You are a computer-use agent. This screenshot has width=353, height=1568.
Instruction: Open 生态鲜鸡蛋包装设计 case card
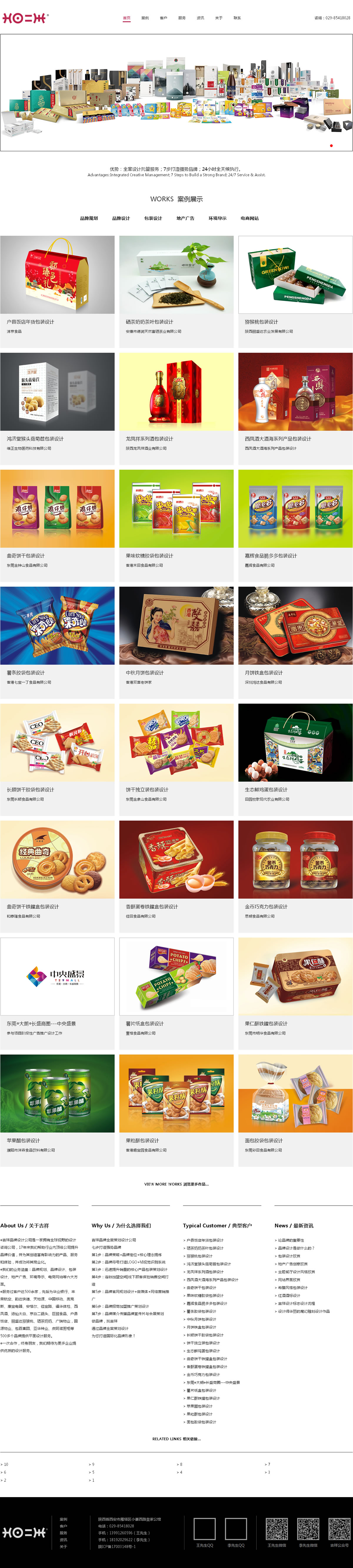click(295, 743)
